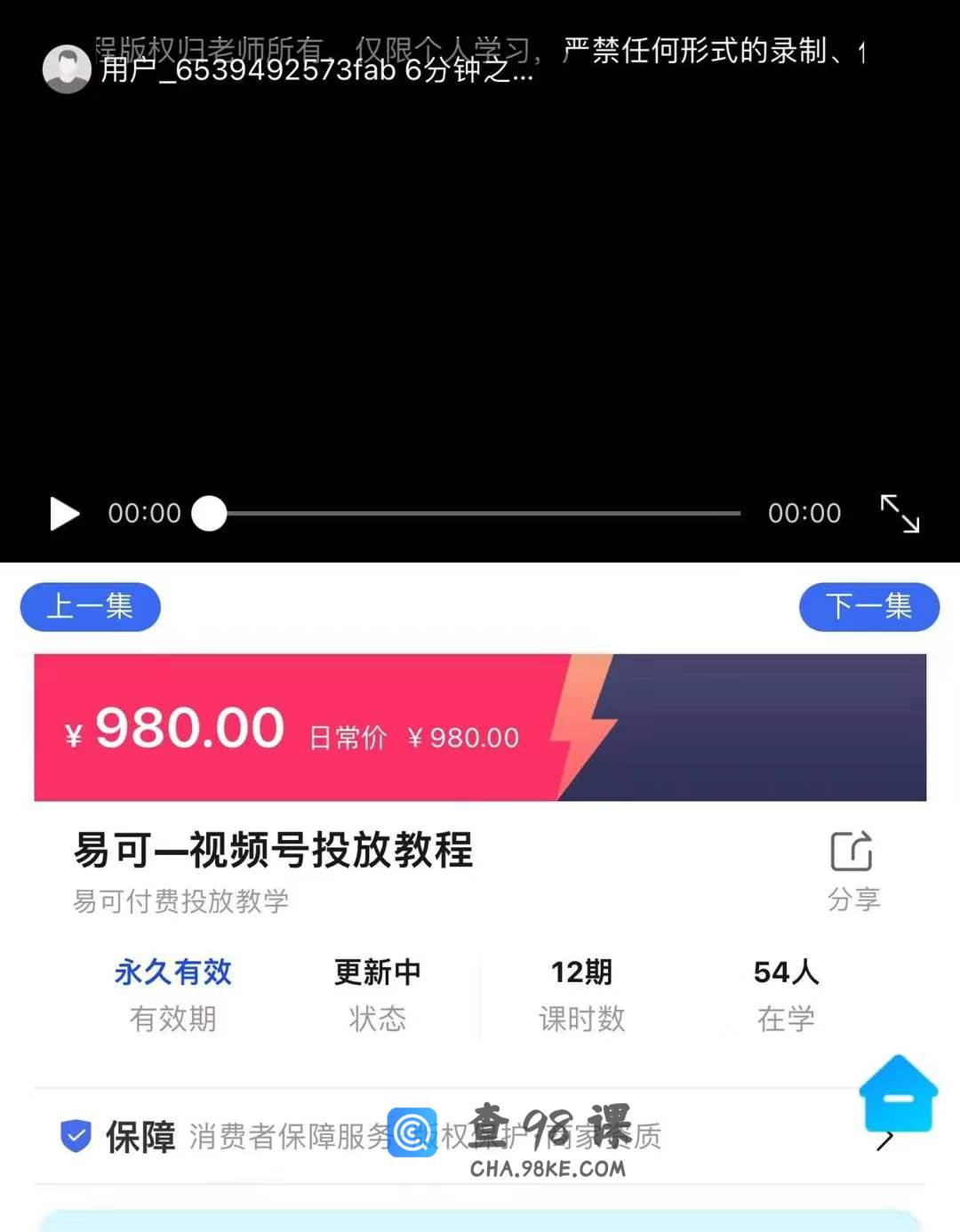Go to next episode 下一集
The height and width of the screenshot is (1232, 960).
click(868, 607)
